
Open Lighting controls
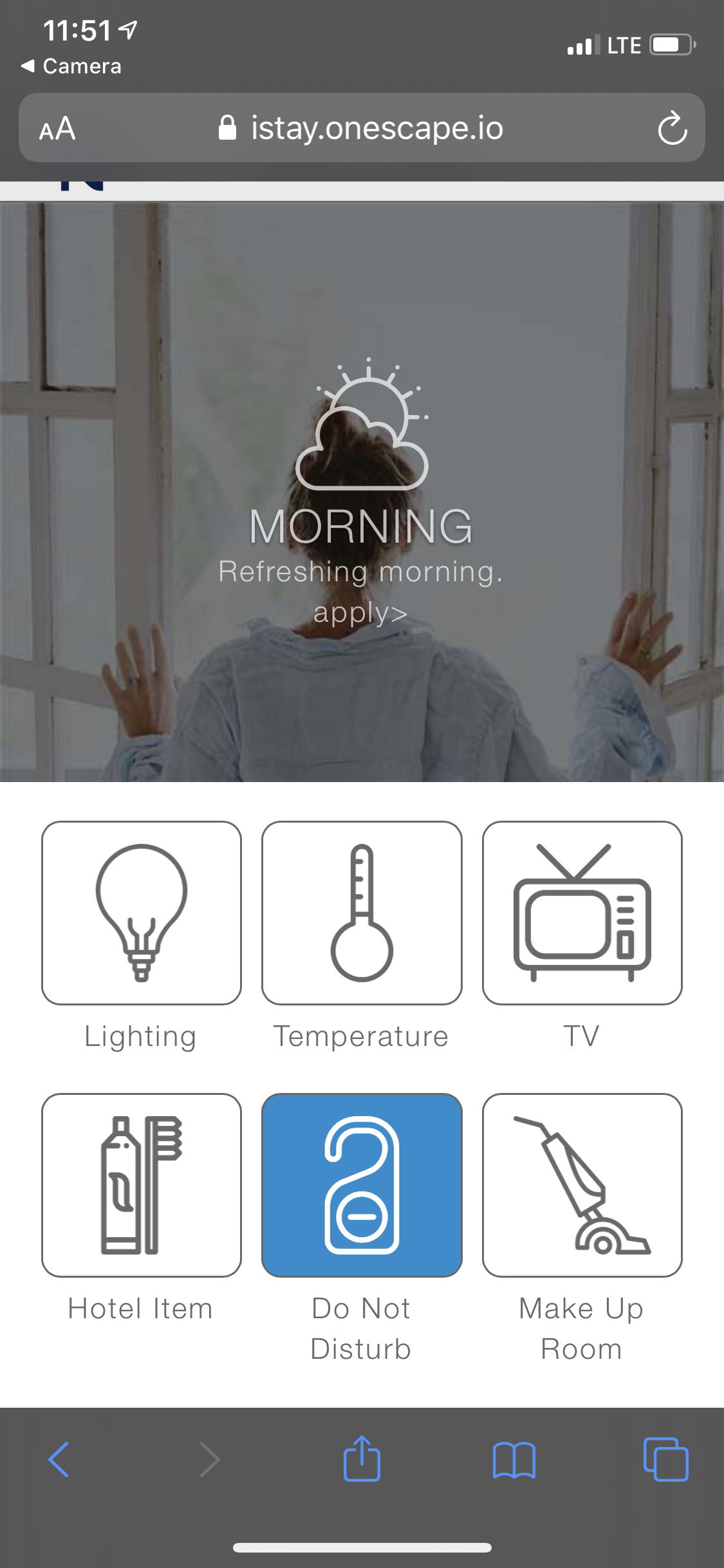[x=142, y=913]
